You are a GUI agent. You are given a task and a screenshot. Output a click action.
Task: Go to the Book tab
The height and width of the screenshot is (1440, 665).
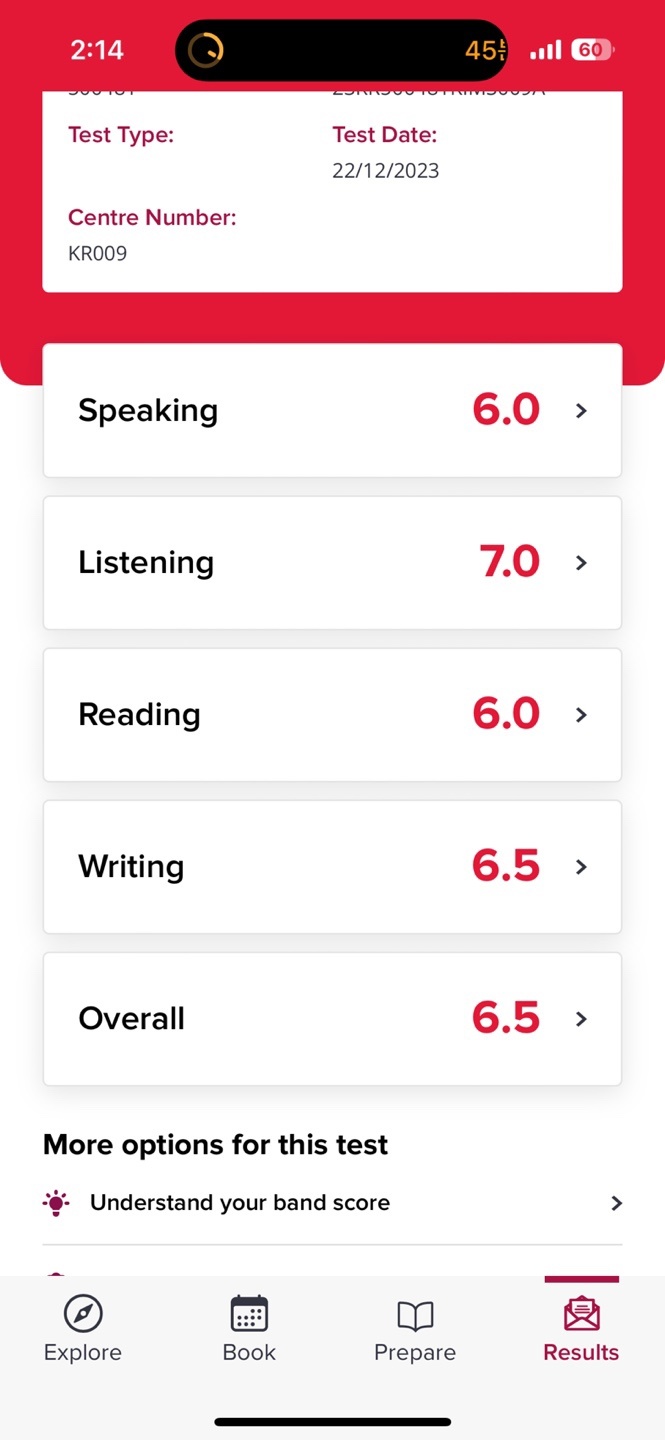pyautogui.click(x=249, y=1329)
